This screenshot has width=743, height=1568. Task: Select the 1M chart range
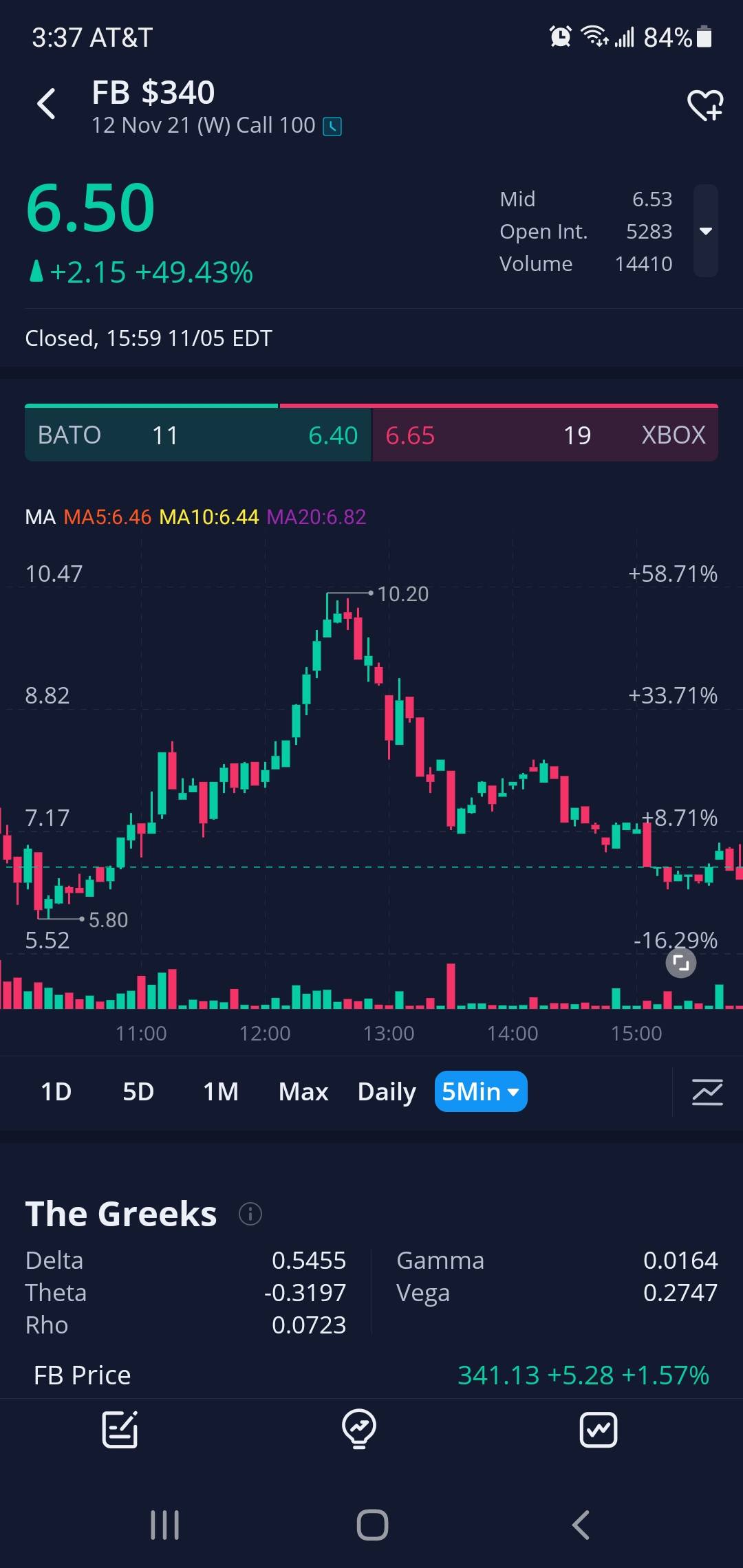tap(221, 1091)
